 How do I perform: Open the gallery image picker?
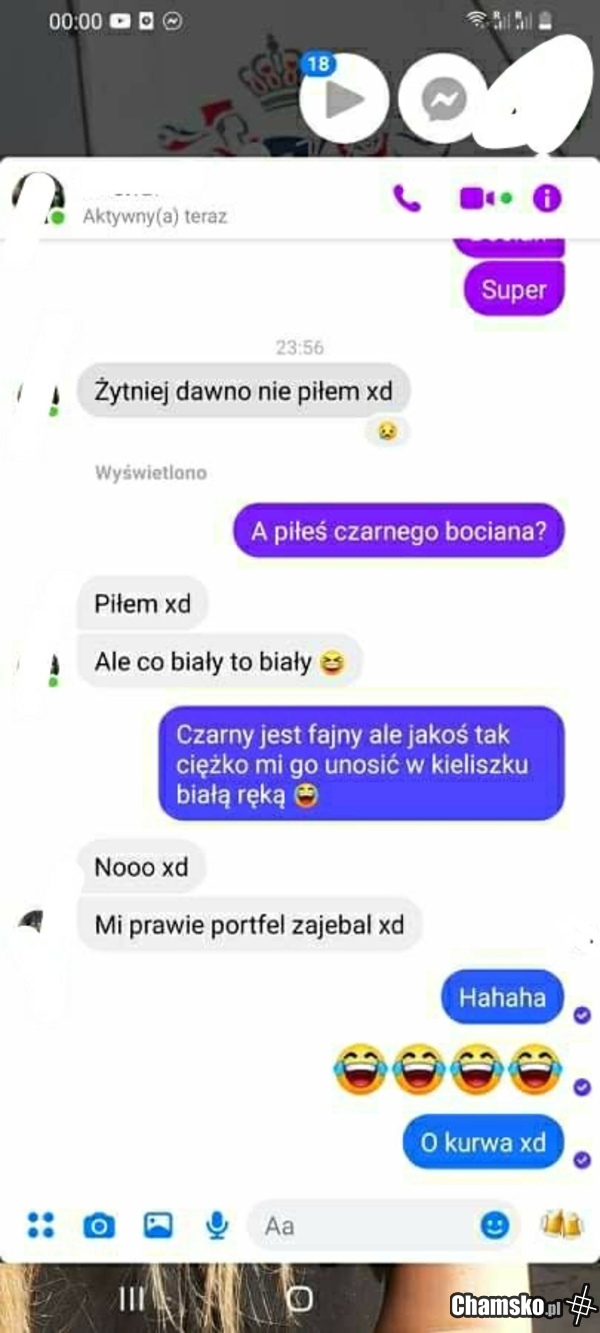tap(158, 1225)
